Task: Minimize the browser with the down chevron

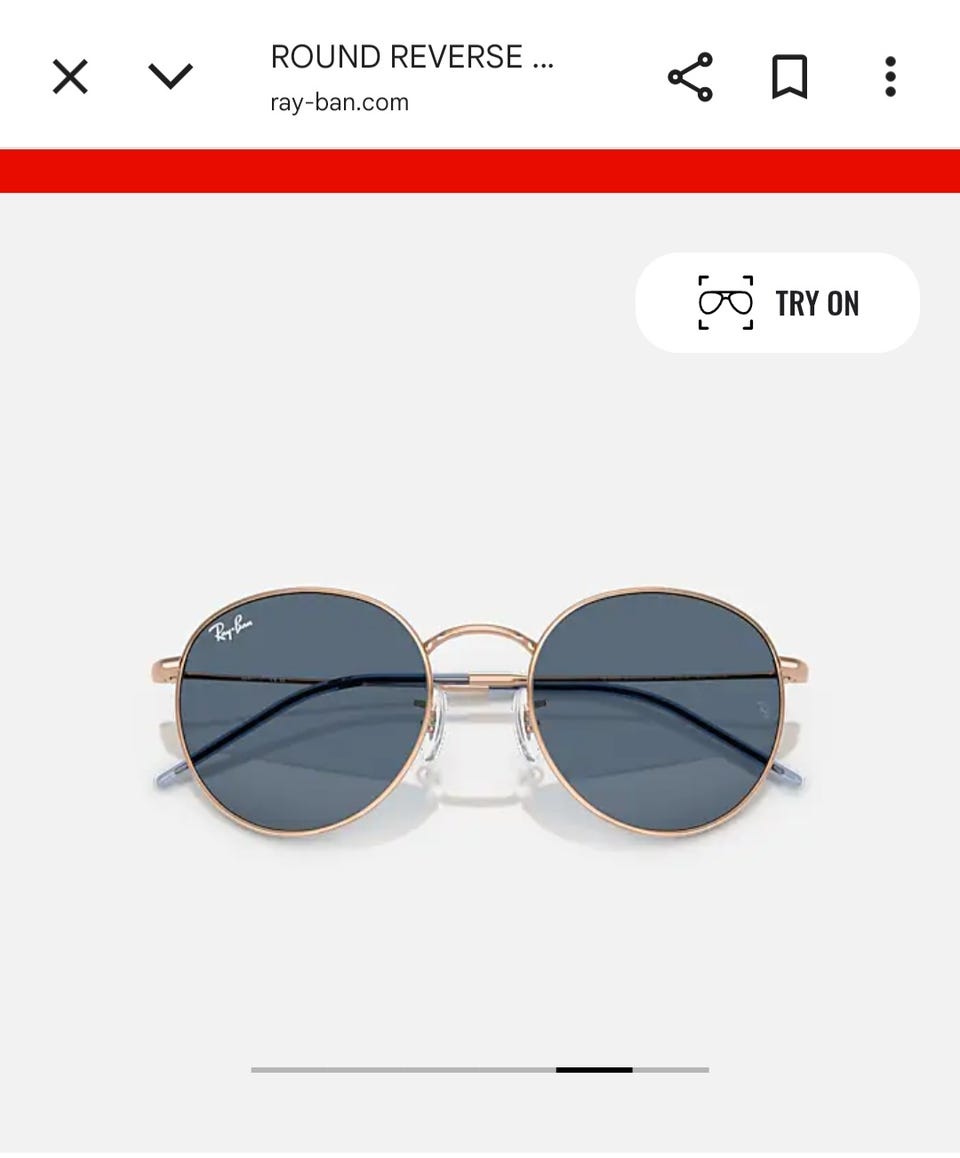Action: click(x=170, y=77)
